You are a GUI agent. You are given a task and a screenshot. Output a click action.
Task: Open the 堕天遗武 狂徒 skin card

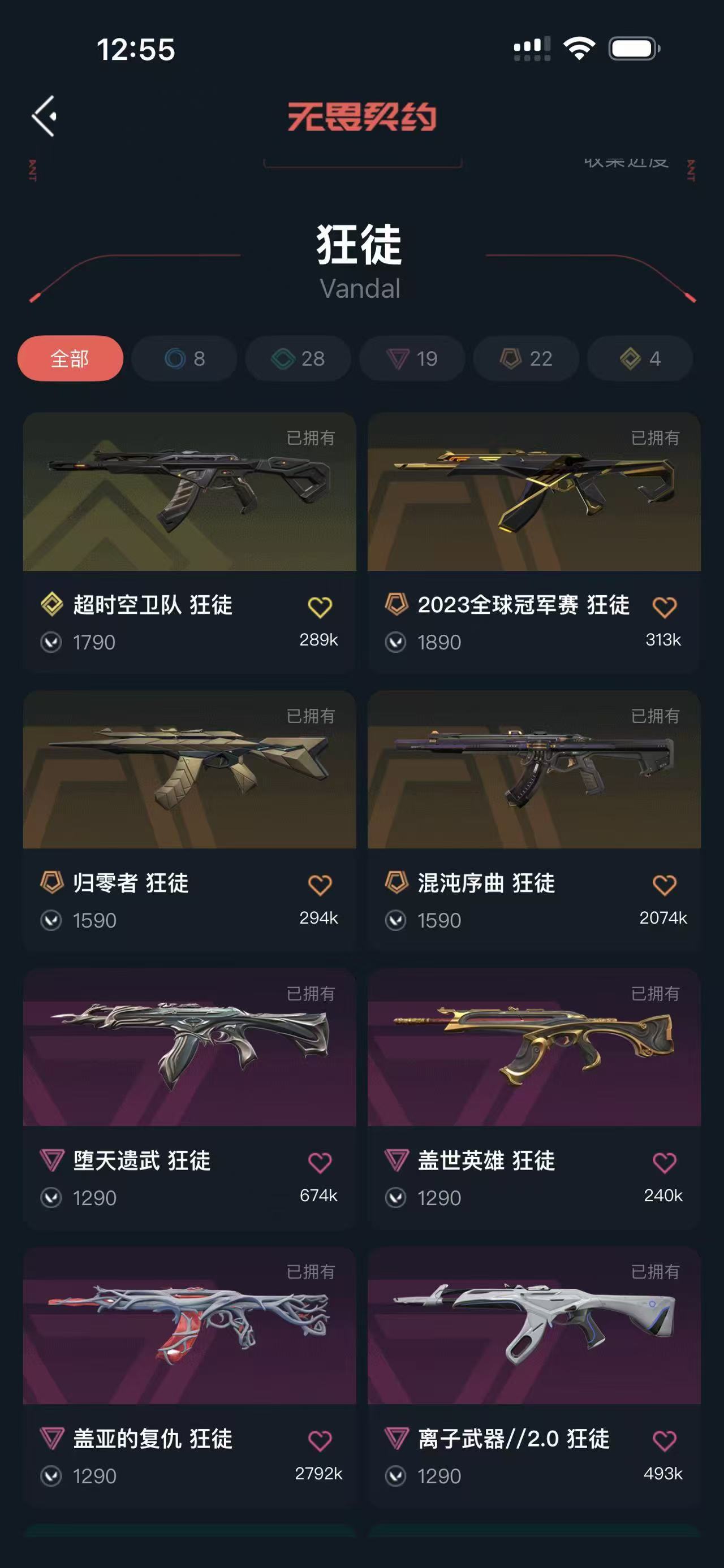189,1048
